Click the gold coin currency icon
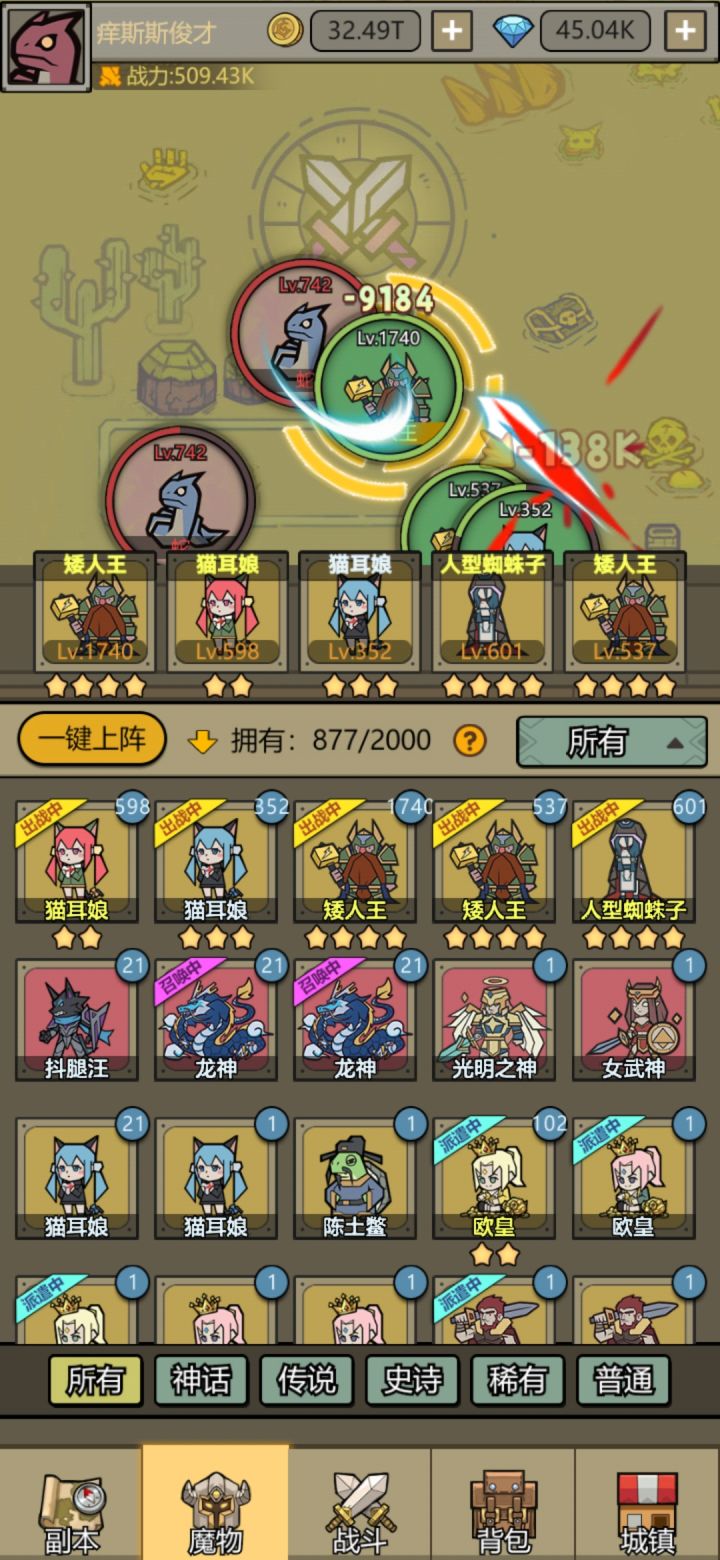The height and width of the screenshot is (1560, 720). pyautogui.click(x=283, y=29)
